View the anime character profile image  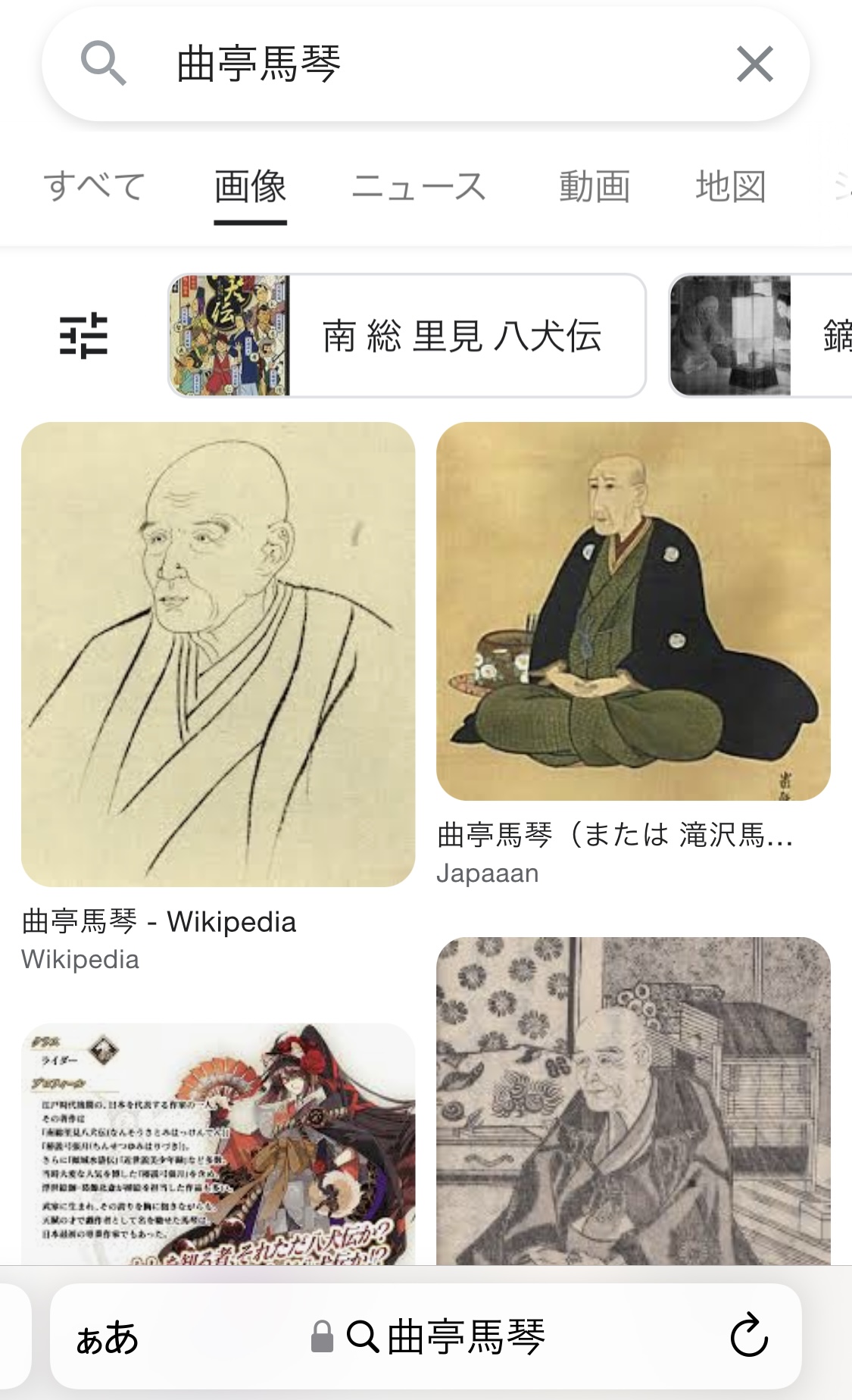(218, 1144)
